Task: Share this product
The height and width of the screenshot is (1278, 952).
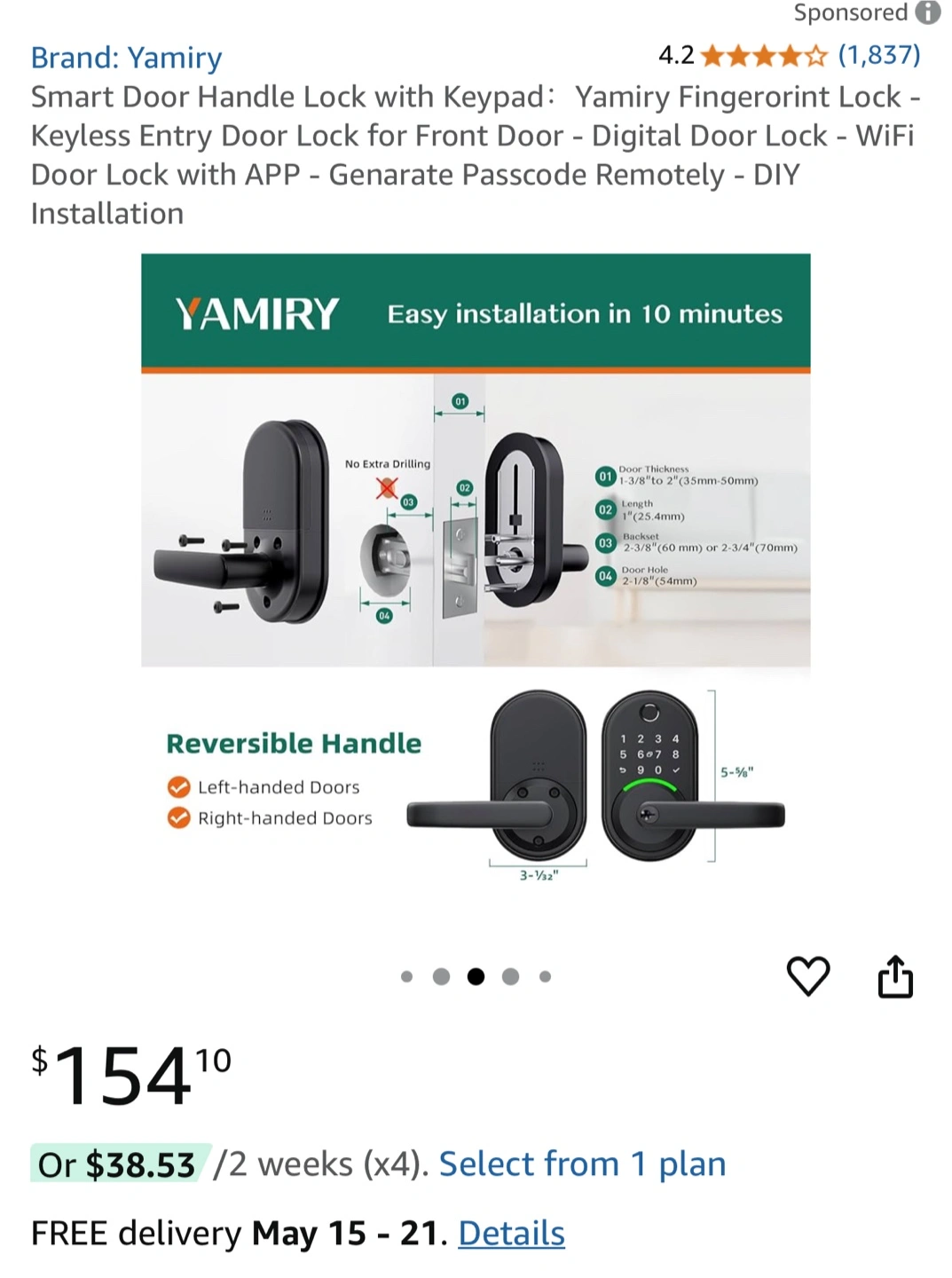Action: click(x=895, y=976)
